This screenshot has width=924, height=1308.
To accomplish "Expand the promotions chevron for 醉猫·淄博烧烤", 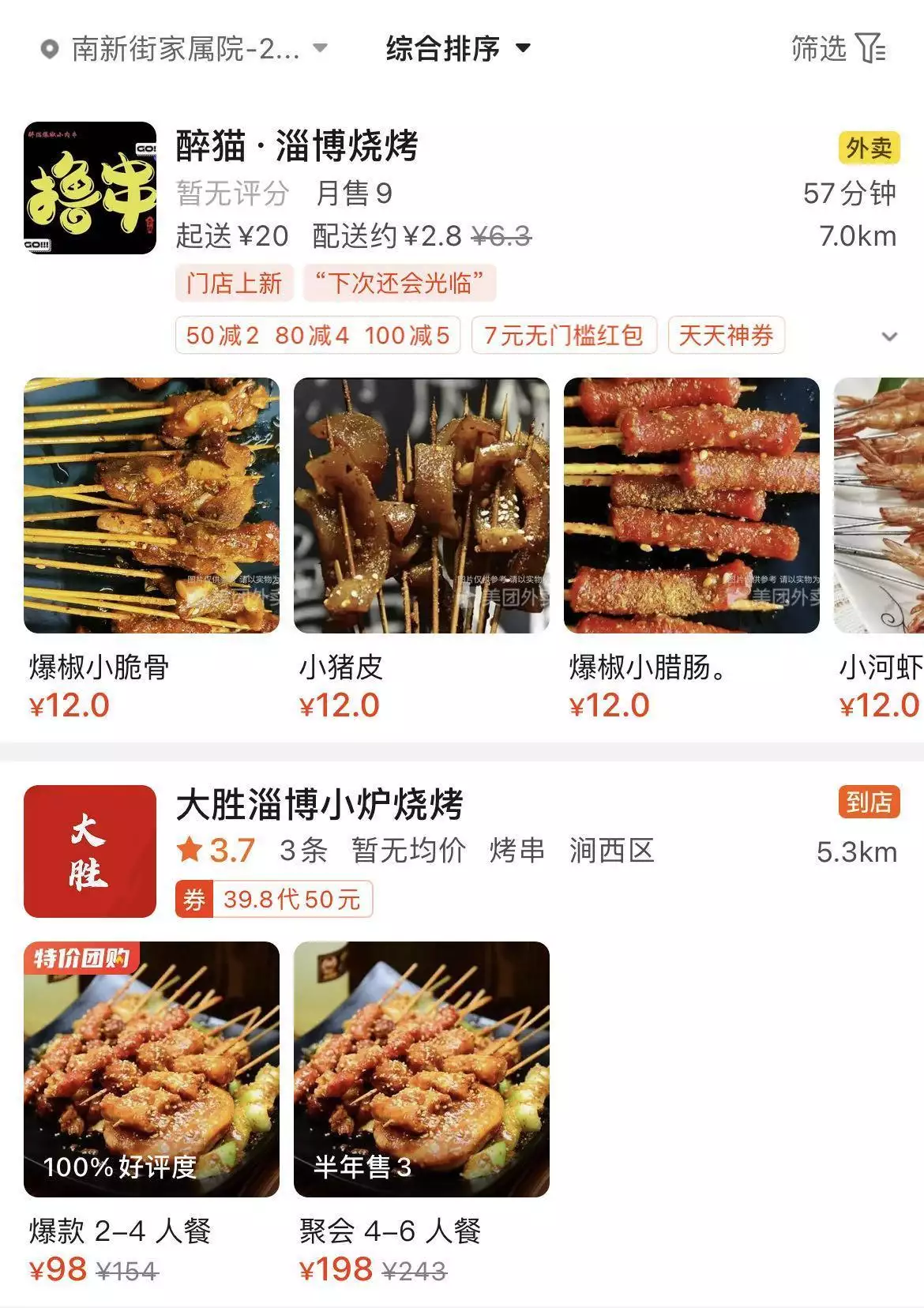I will pos(889,336).
